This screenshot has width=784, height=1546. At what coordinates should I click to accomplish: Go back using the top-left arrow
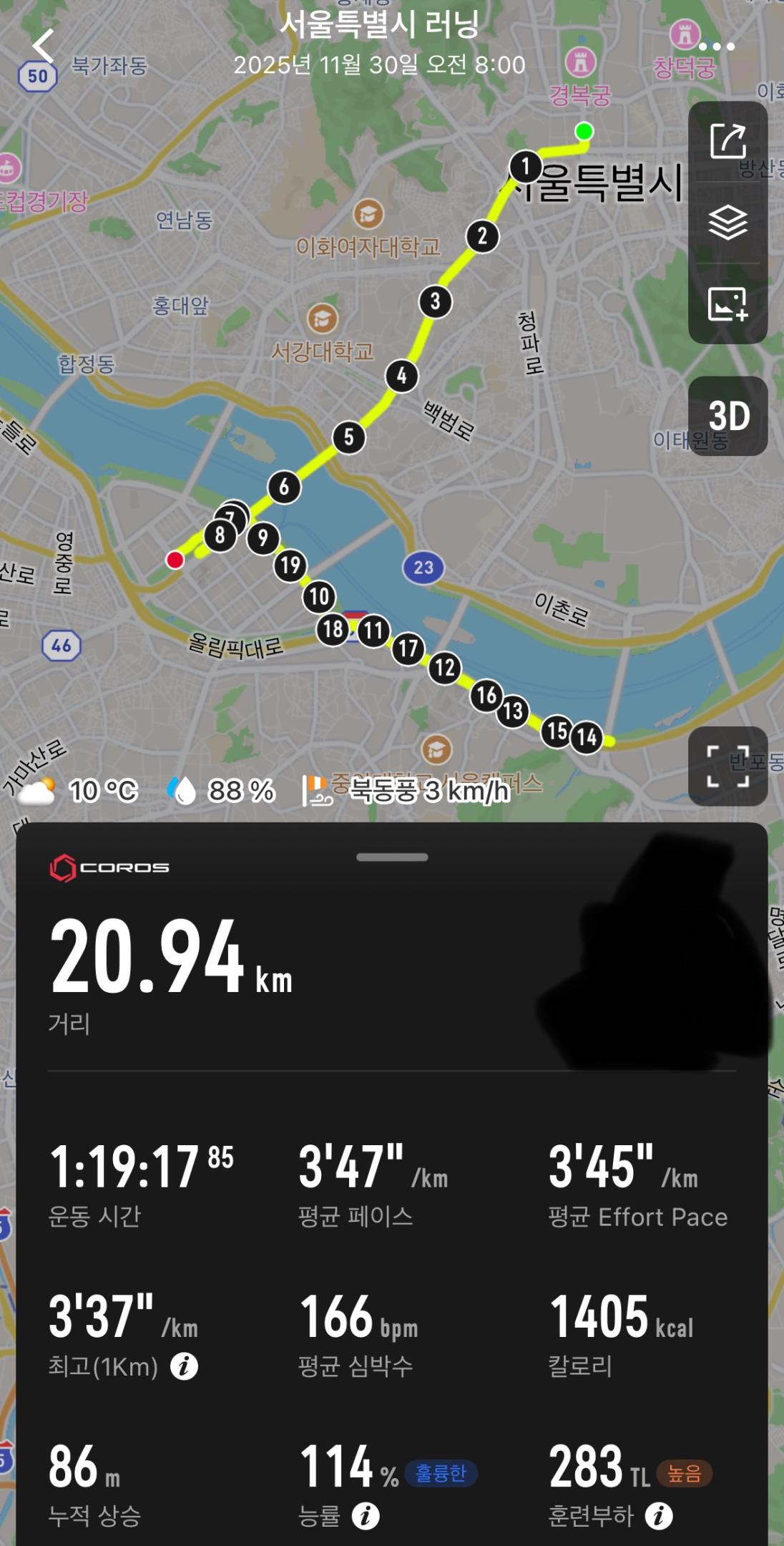coord(44,46)
